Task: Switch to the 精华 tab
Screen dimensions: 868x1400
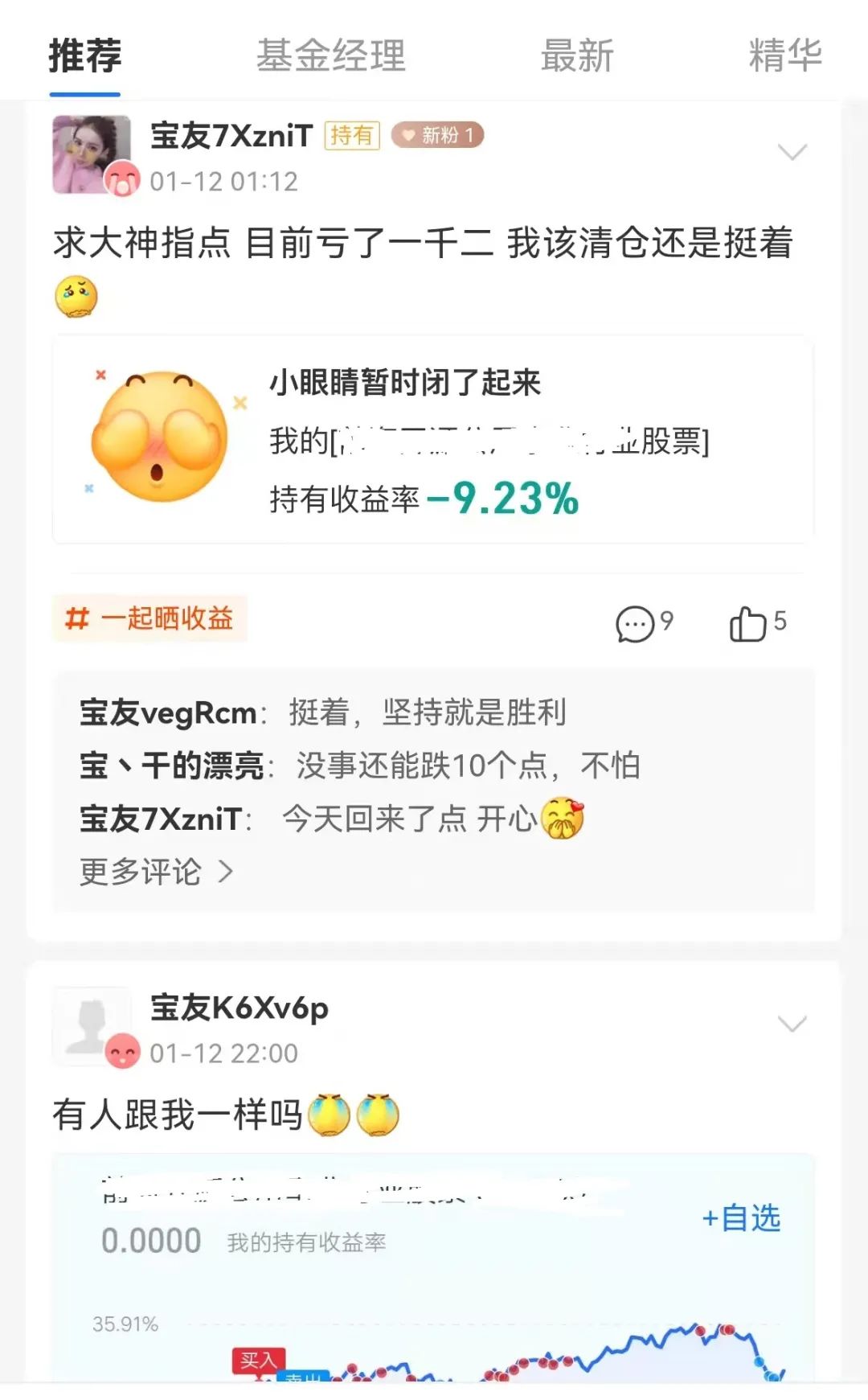Action: coord(785,55)
